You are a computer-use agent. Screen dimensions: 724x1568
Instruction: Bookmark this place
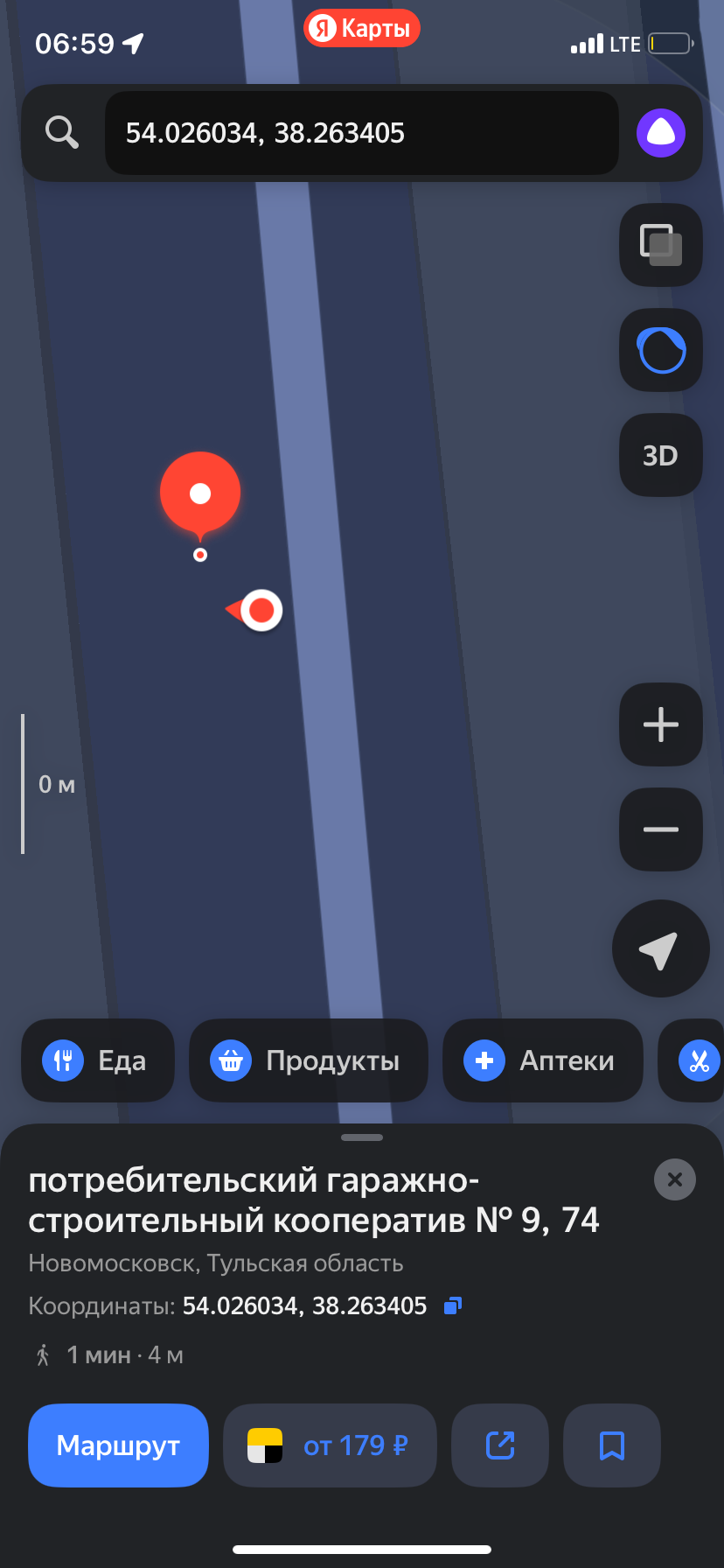(x=612, y=1445)
